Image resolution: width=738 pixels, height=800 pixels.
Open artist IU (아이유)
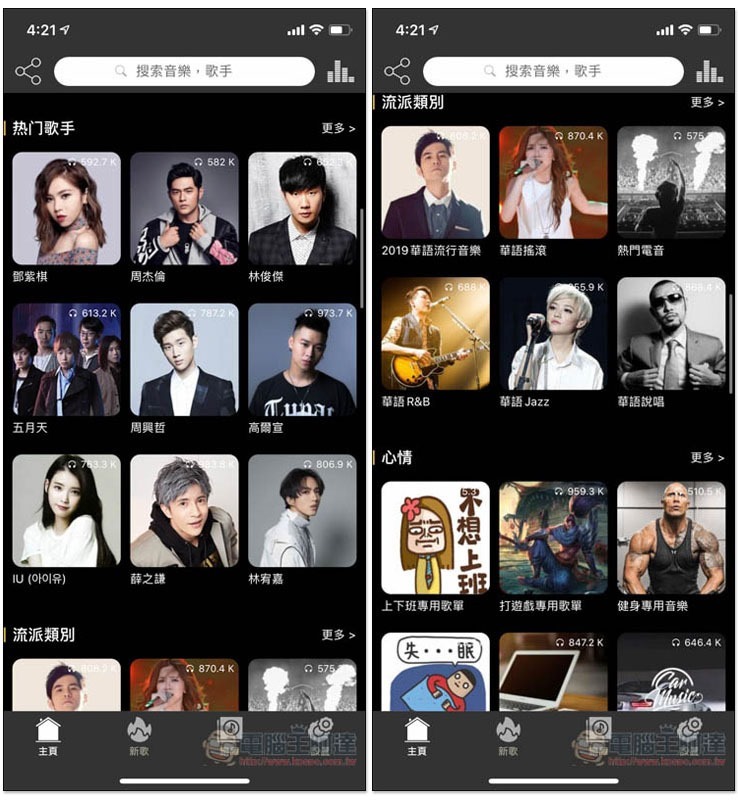(x=66, y=511)
